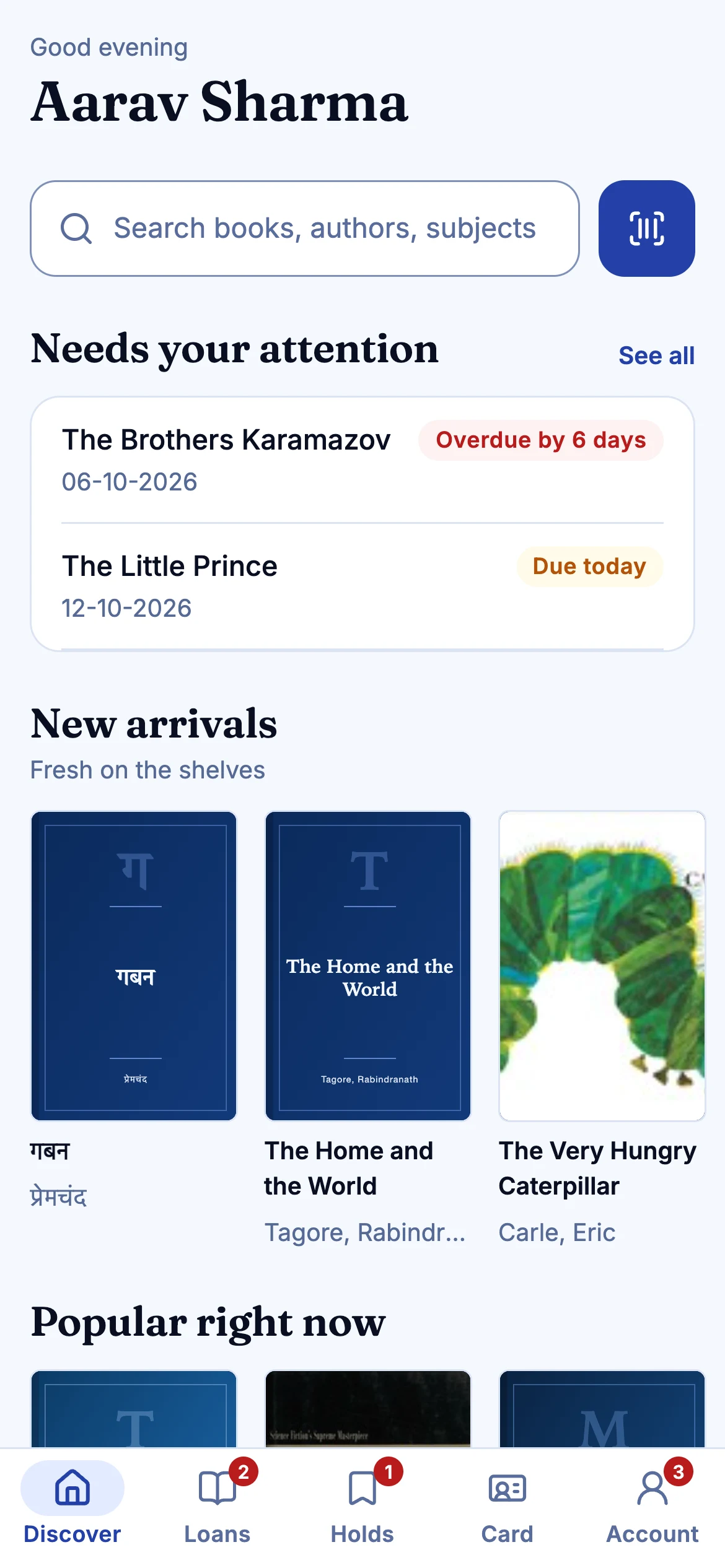The width and height of the screenshot is (725, 1568).
Task: Open the Account tab
Action: (x=652, y=1504)
